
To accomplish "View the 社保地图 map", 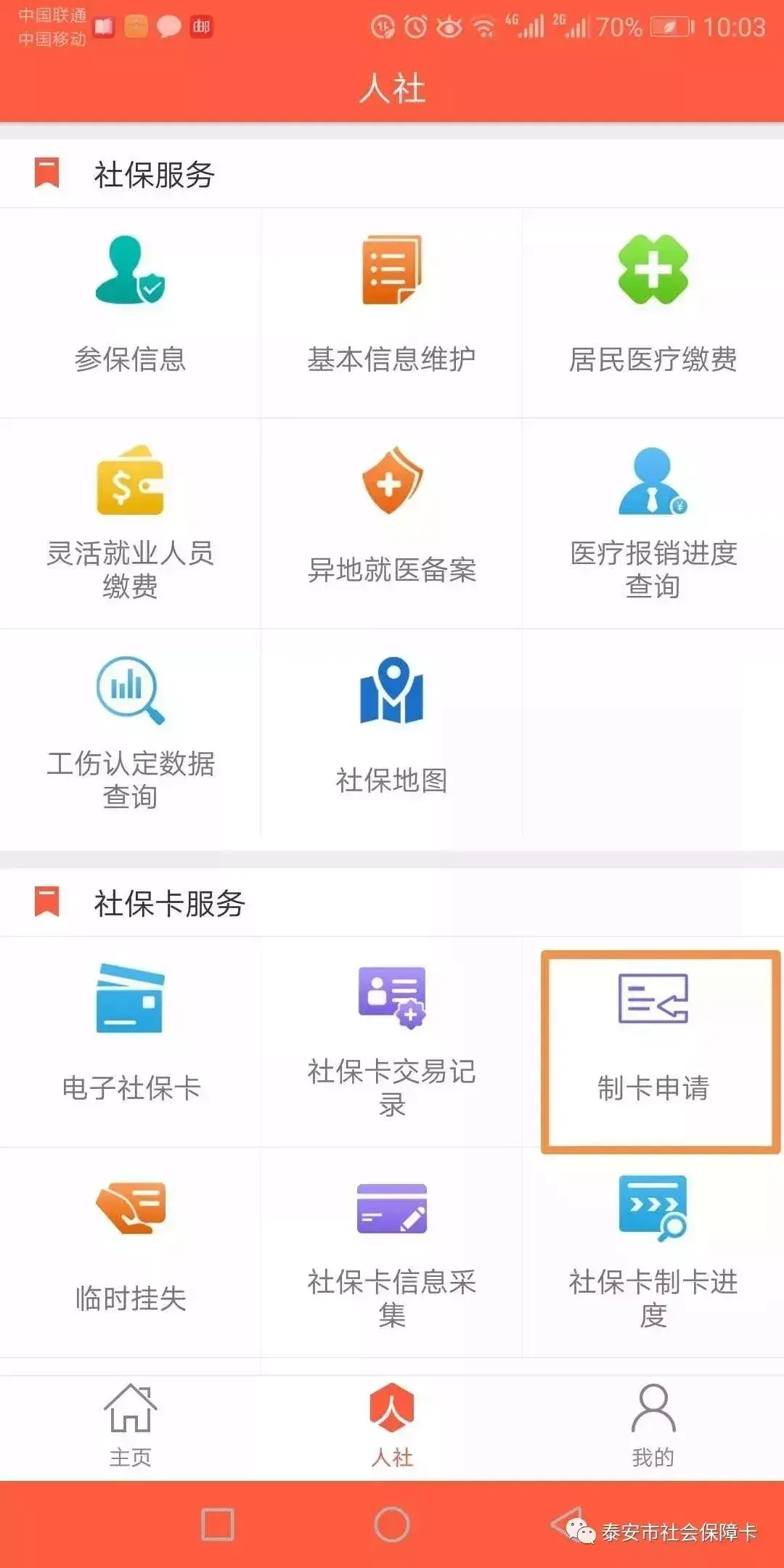I will pos(391,732).
